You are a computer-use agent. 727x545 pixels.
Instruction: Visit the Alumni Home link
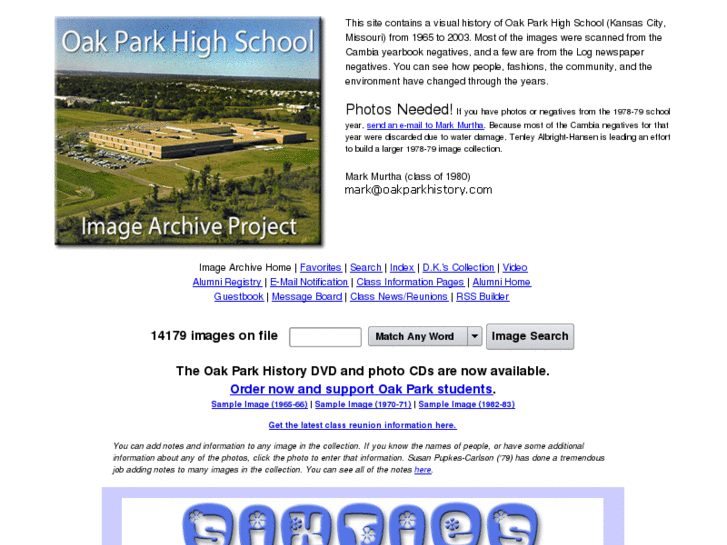click(502, 282)
